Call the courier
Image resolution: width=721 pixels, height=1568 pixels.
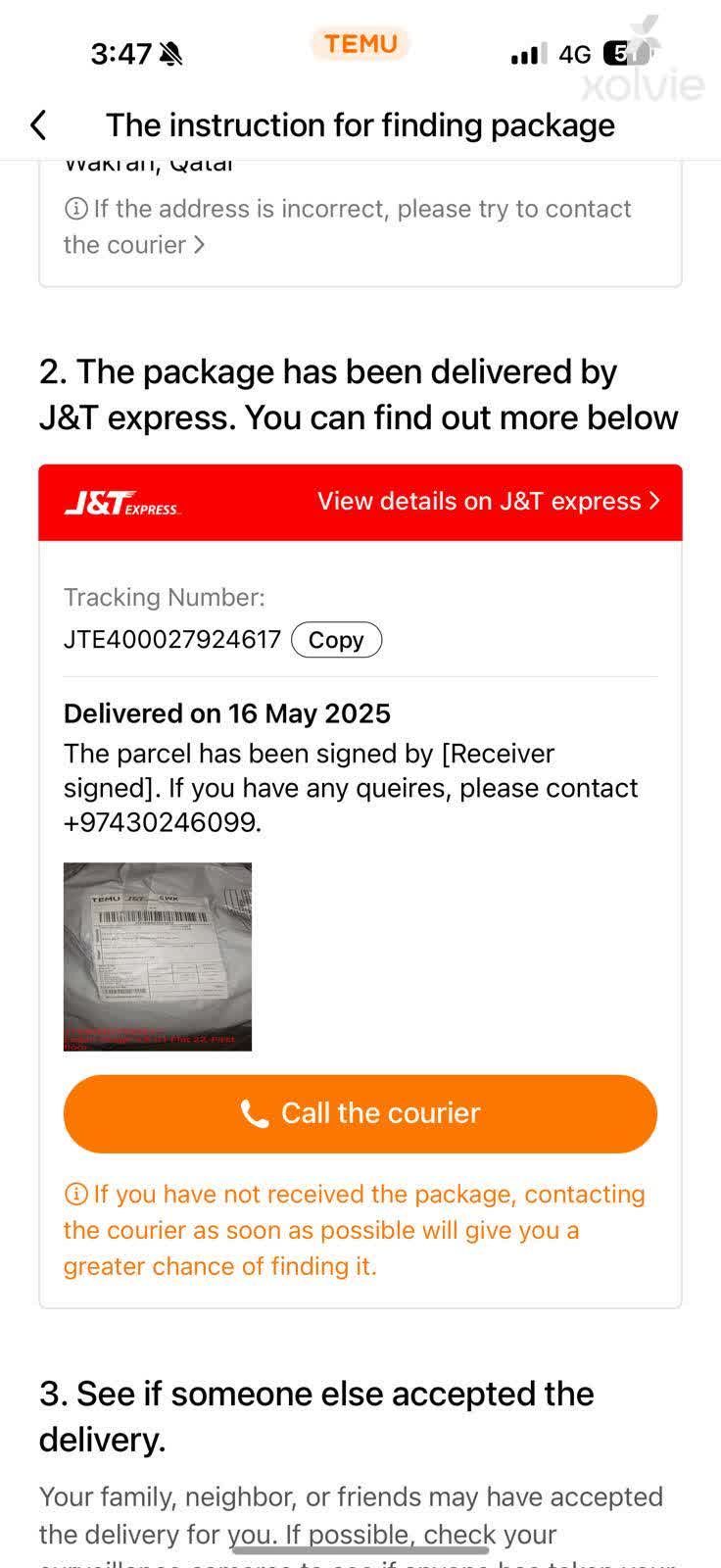tap(360, 1113)
